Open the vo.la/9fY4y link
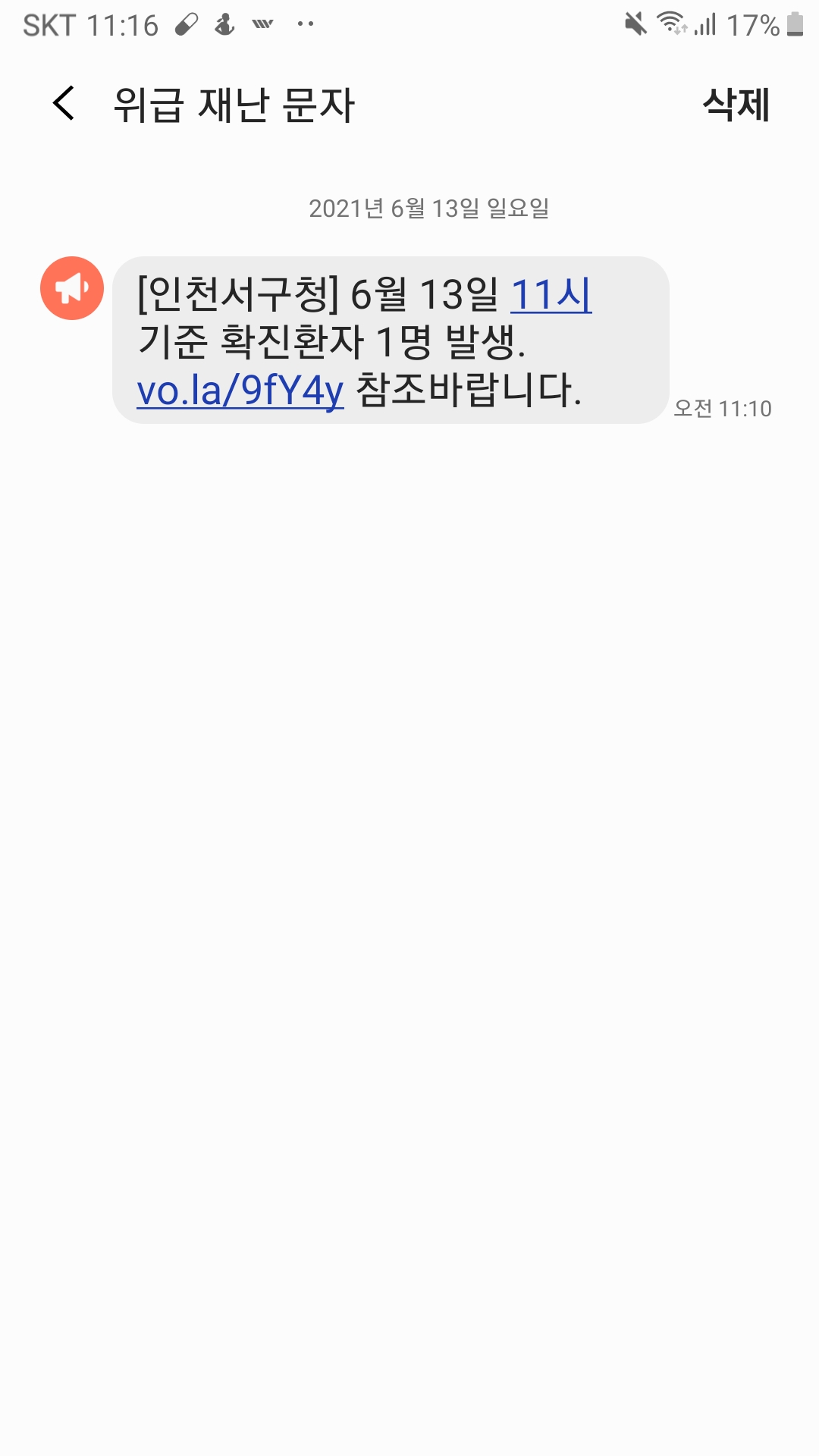Viewport: 819px width, 1456px height. coord(240,391)
